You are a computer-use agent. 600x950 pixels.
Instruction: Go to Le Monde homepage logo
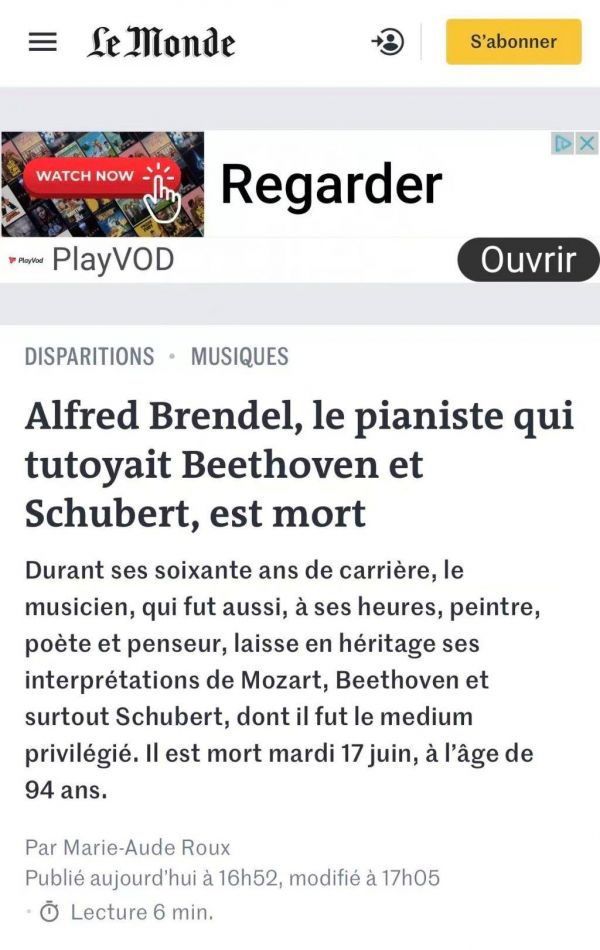161,43
